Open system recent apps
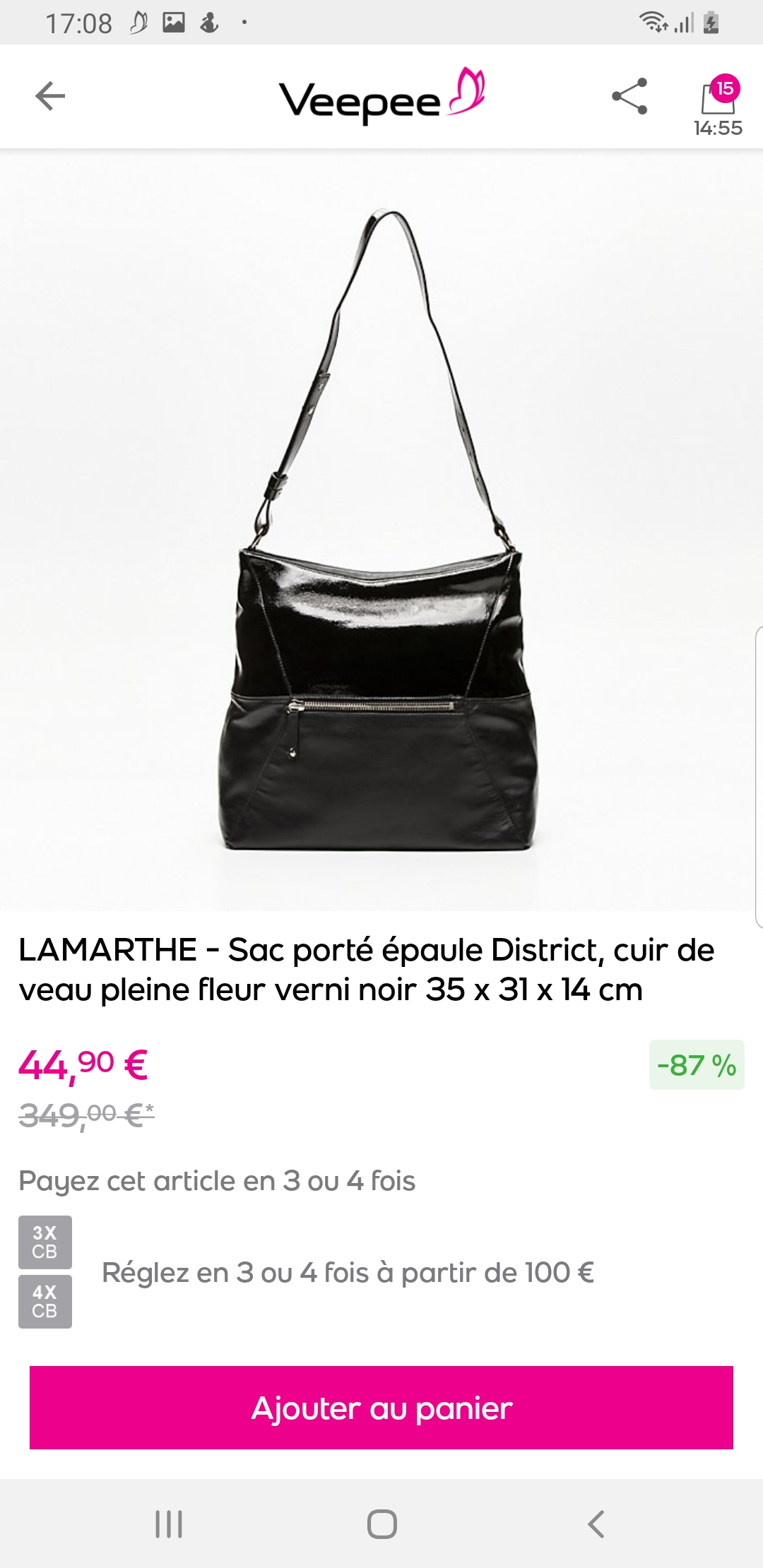Screen dimensions: 763x1568 169,1524
